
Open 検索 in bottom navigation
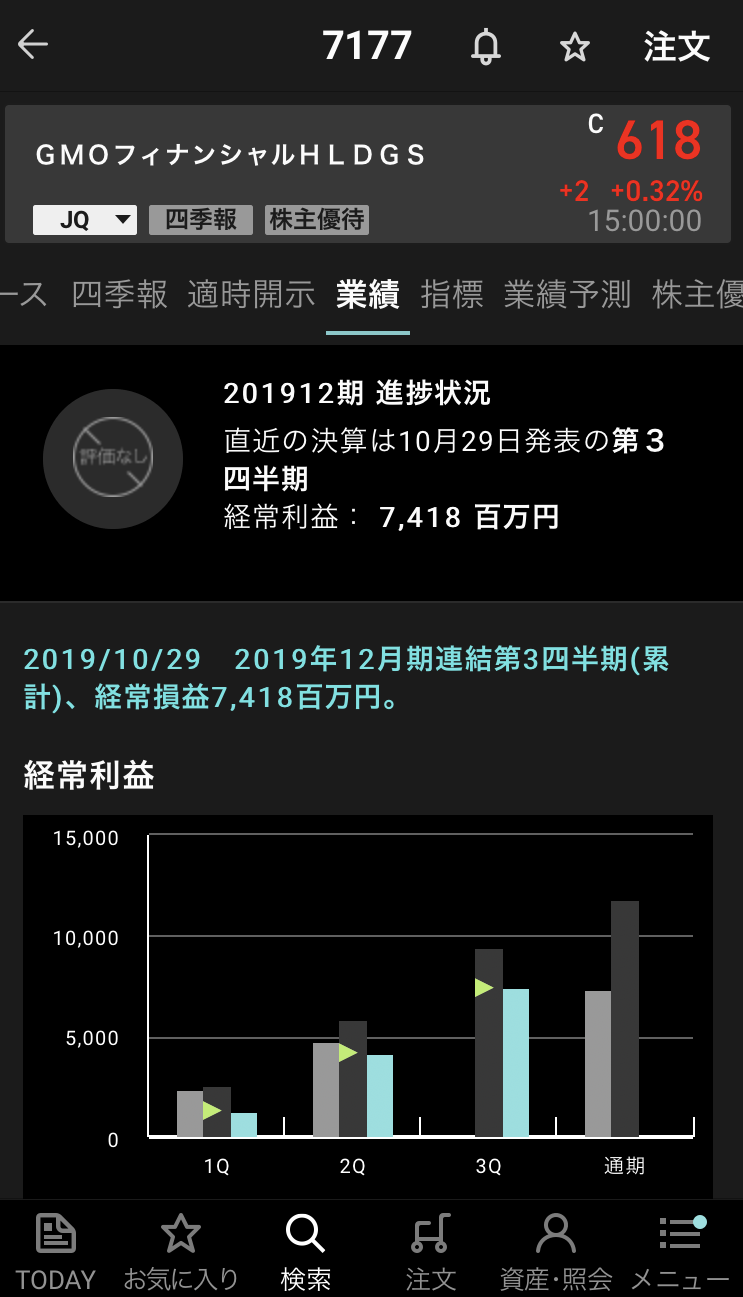pos(305,1250)
